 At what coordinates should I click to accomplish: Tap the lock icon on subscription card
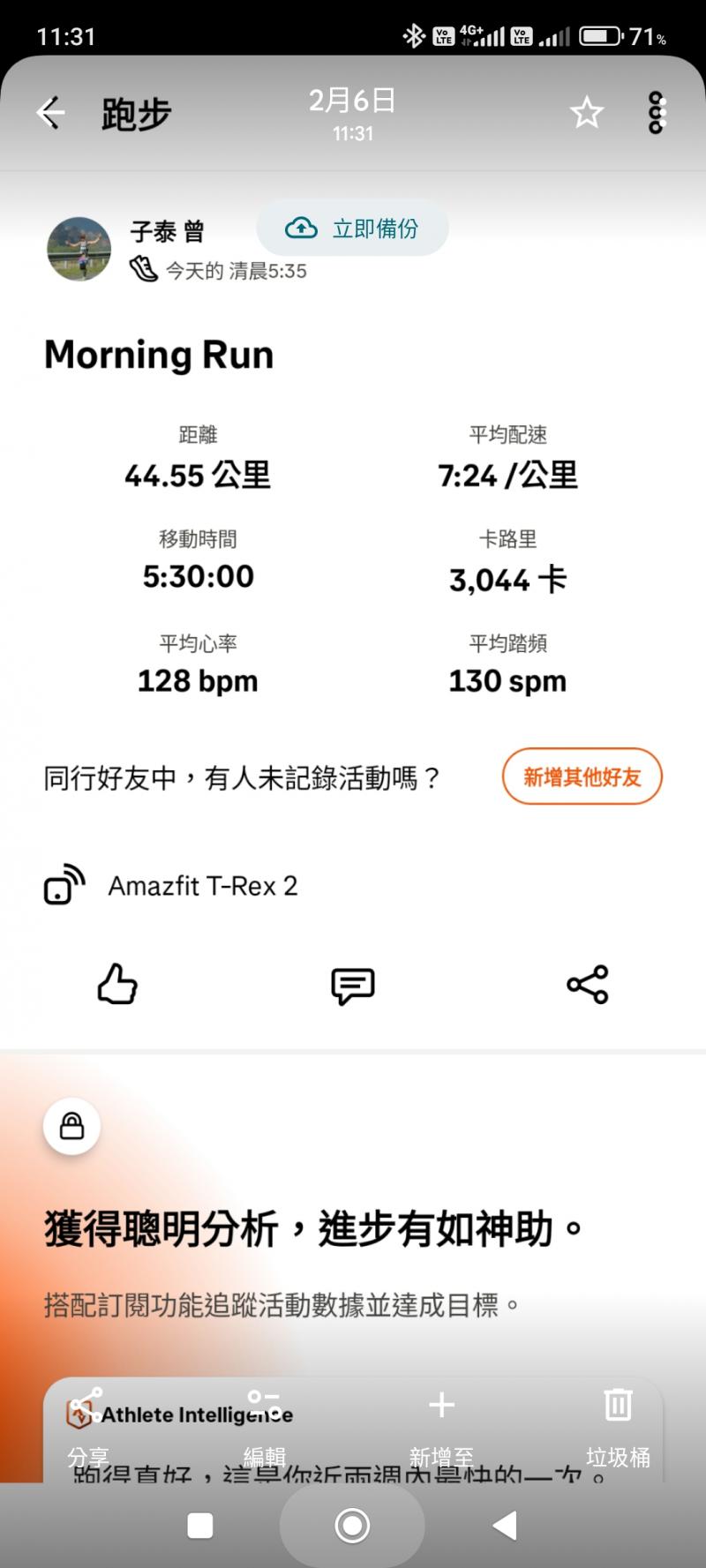click(x=71, y=1126)
